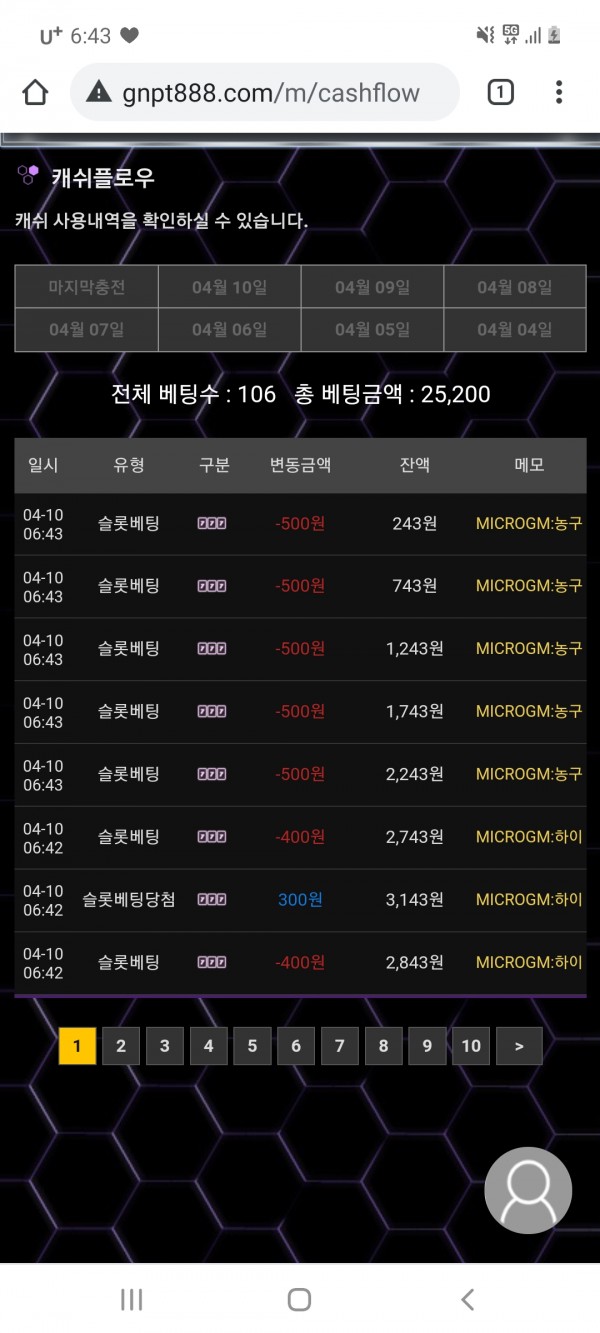Open the browser overflow menu
The image size is (600, 1333).
(559, 93)
